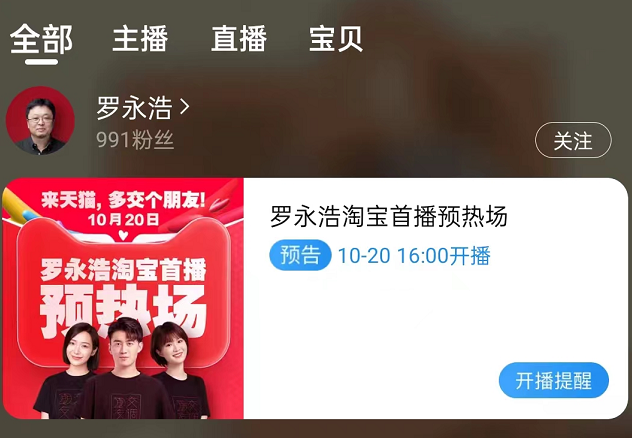This screenshot has height=438, width=632.
Task: Switch to the 主播 tab
Action: coord(140,40)
